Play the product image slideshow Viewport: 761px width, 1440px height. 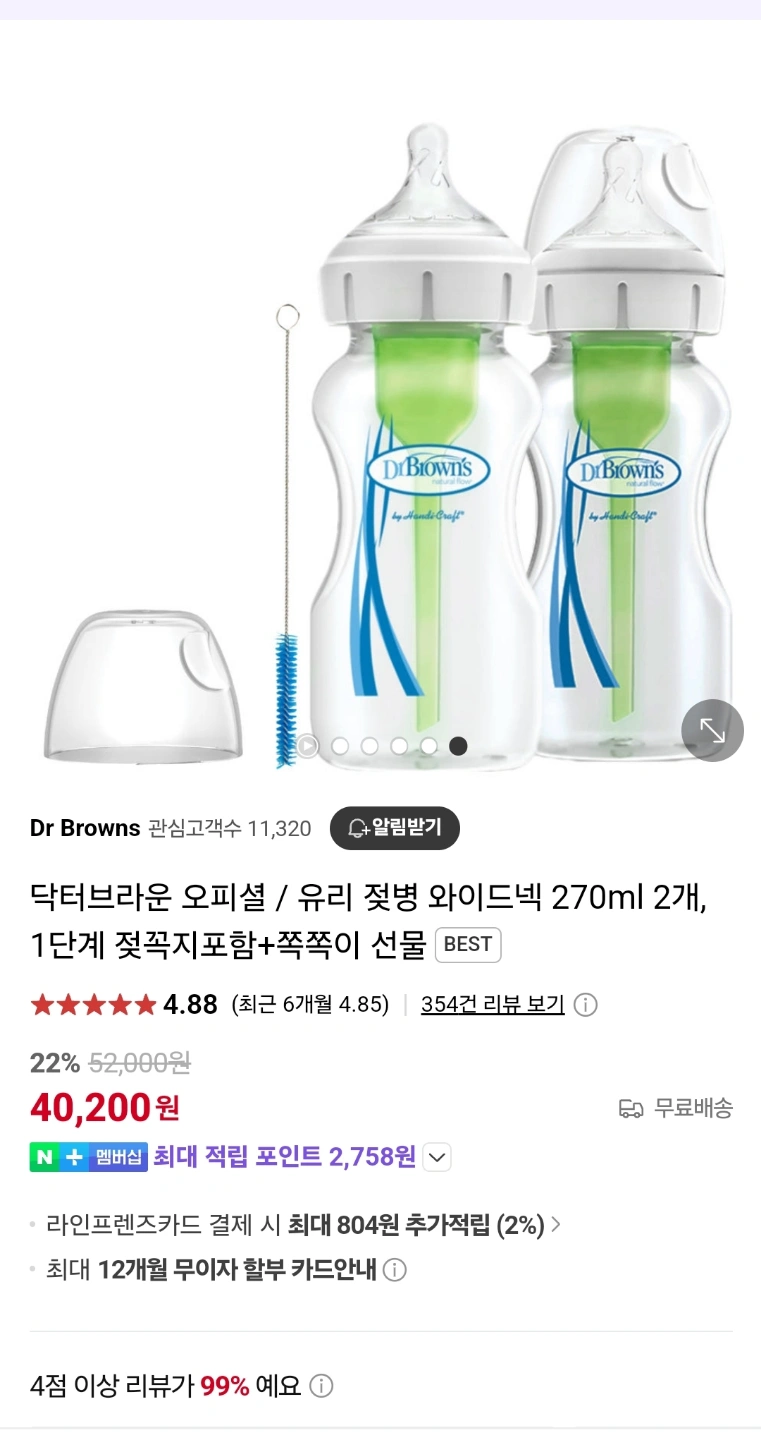click(306, 746)
